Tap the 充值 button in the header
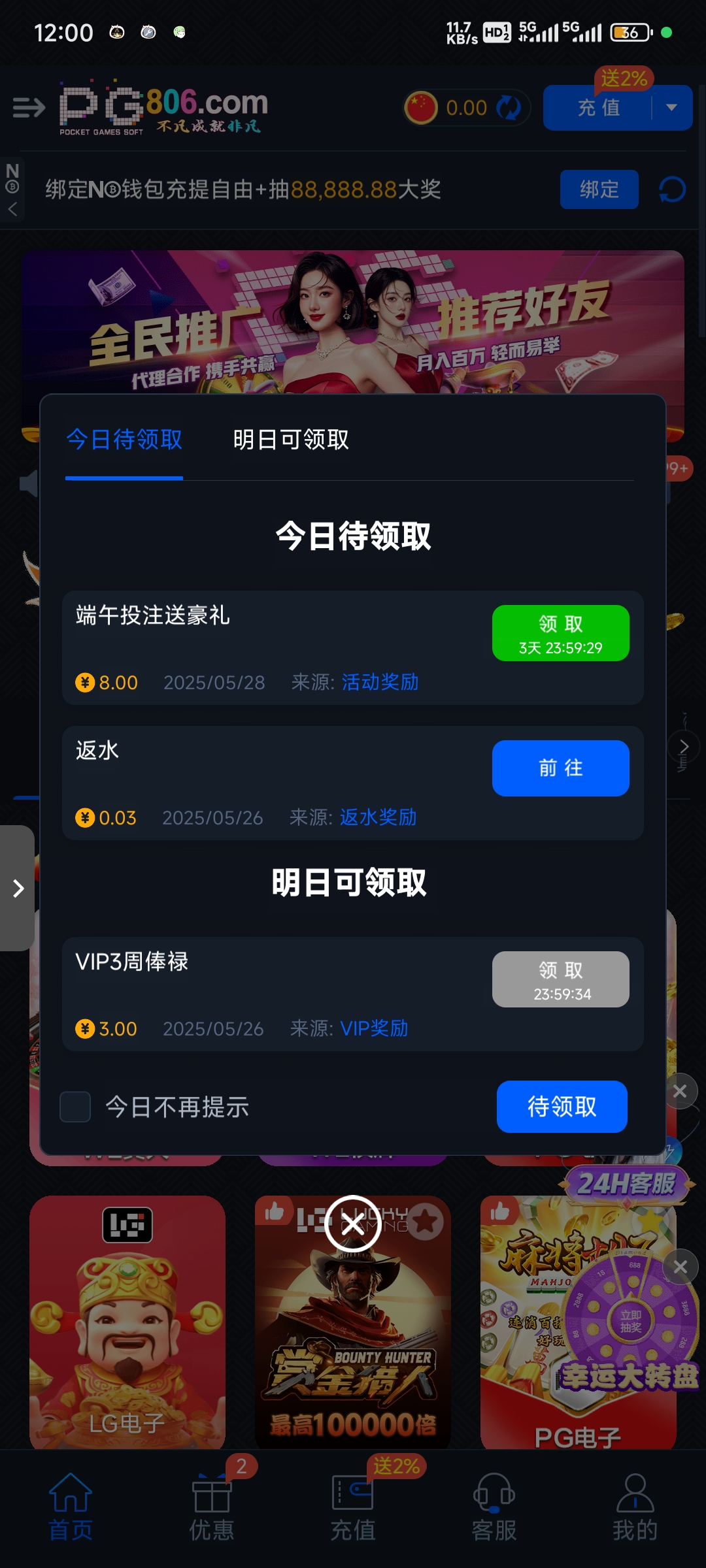 (x=598, y=108)
